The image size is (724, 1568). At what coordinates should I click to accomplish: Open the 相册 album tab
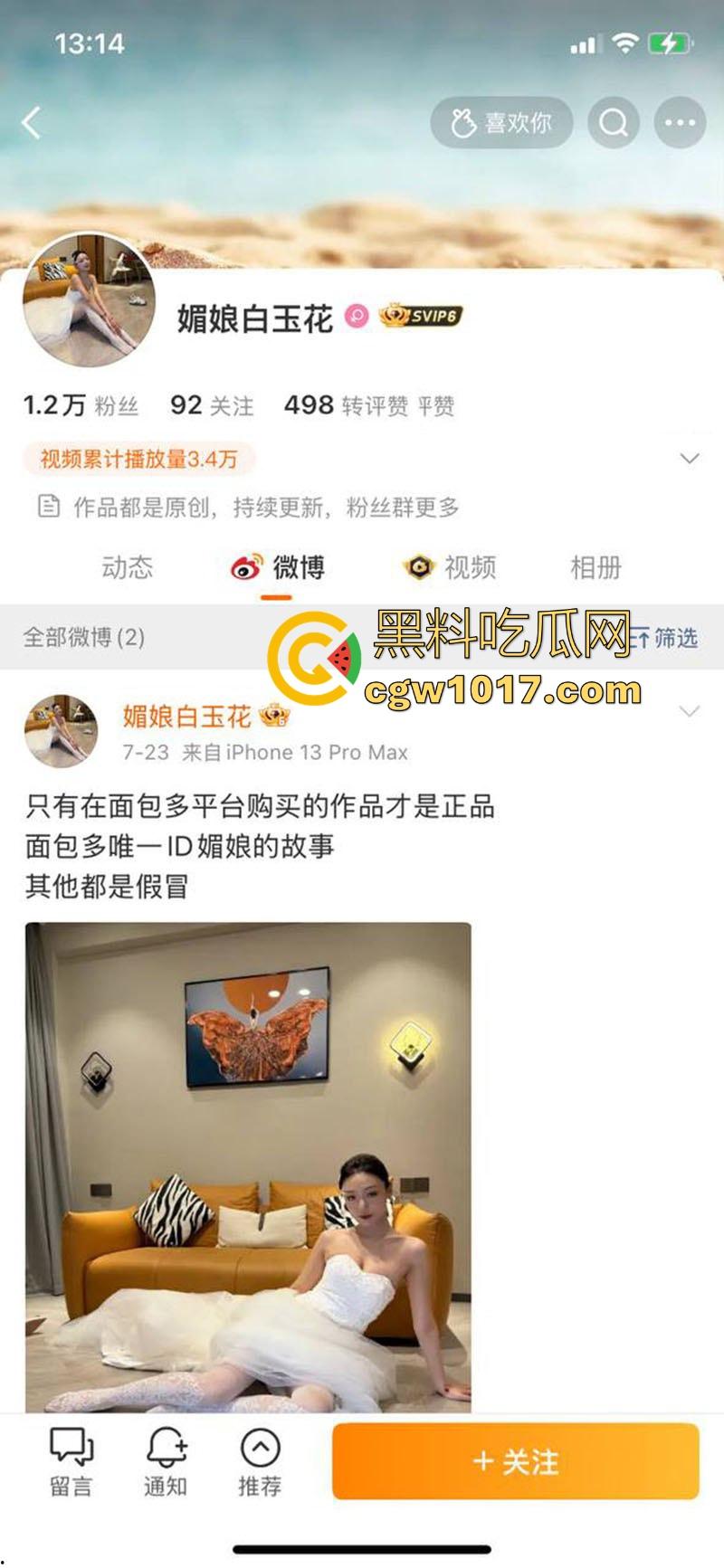pos(595,567)
